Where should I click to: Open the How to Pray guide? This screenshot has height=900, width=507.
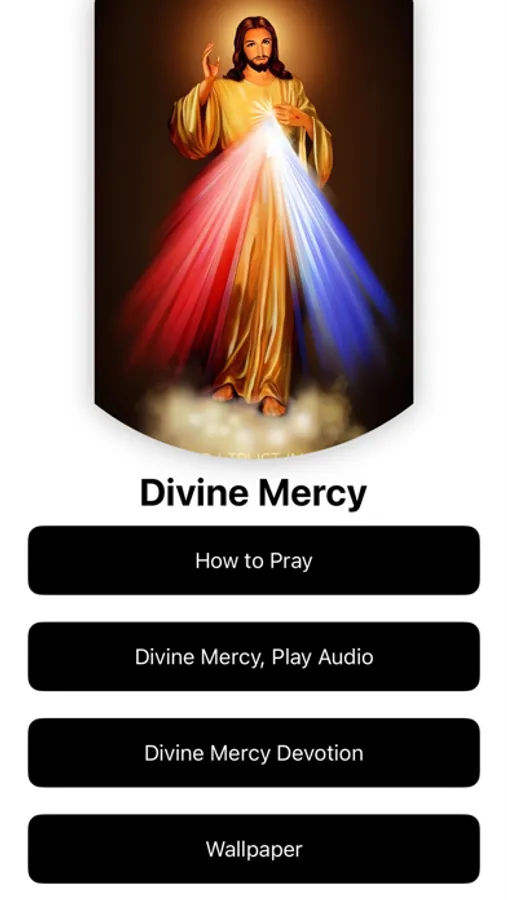coord(253,560)
